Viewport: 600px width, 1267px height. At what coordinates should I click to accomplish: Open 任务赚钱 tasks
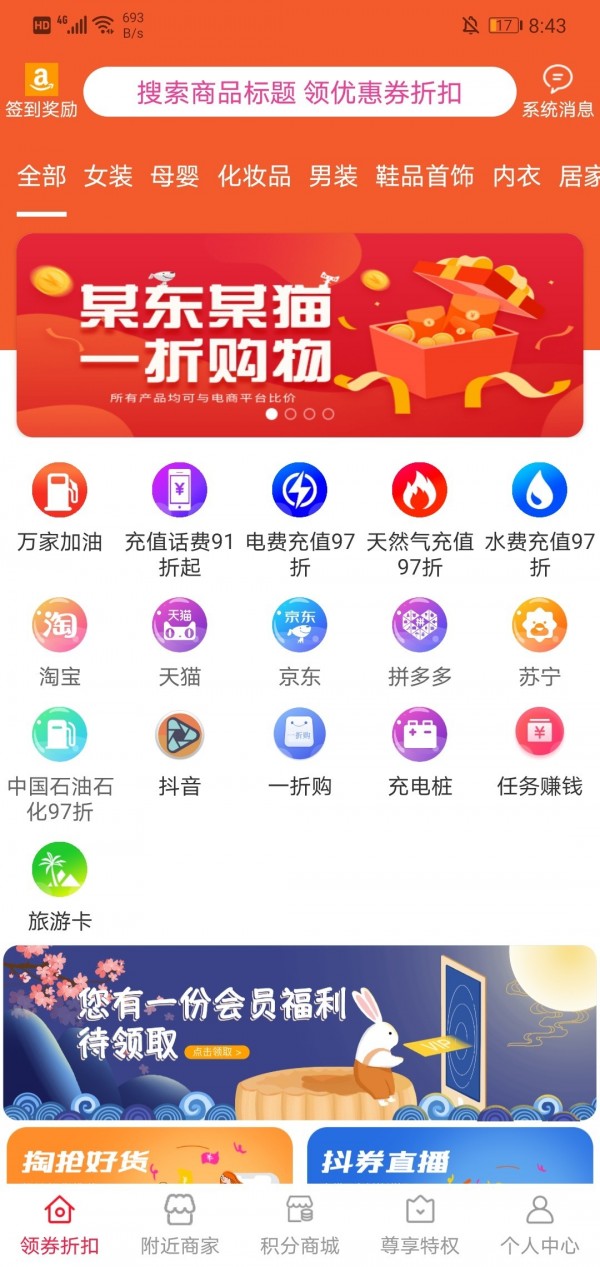click(x=540, y=752)
